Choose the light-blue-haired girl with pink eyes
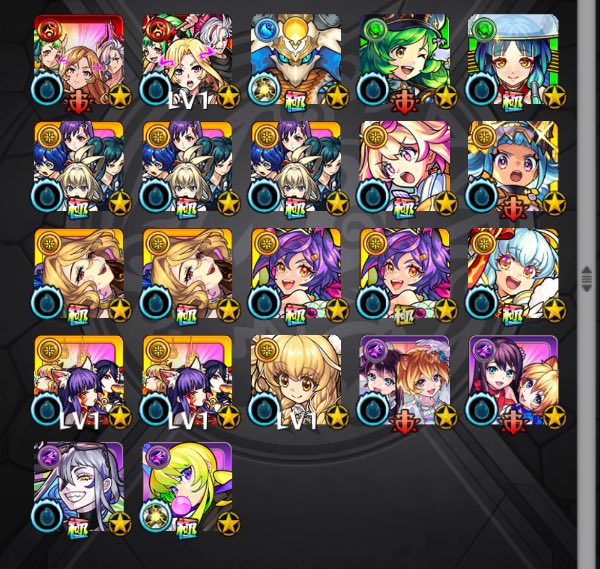Viewport: 600px width, 569px height. [x=511, y=274]
